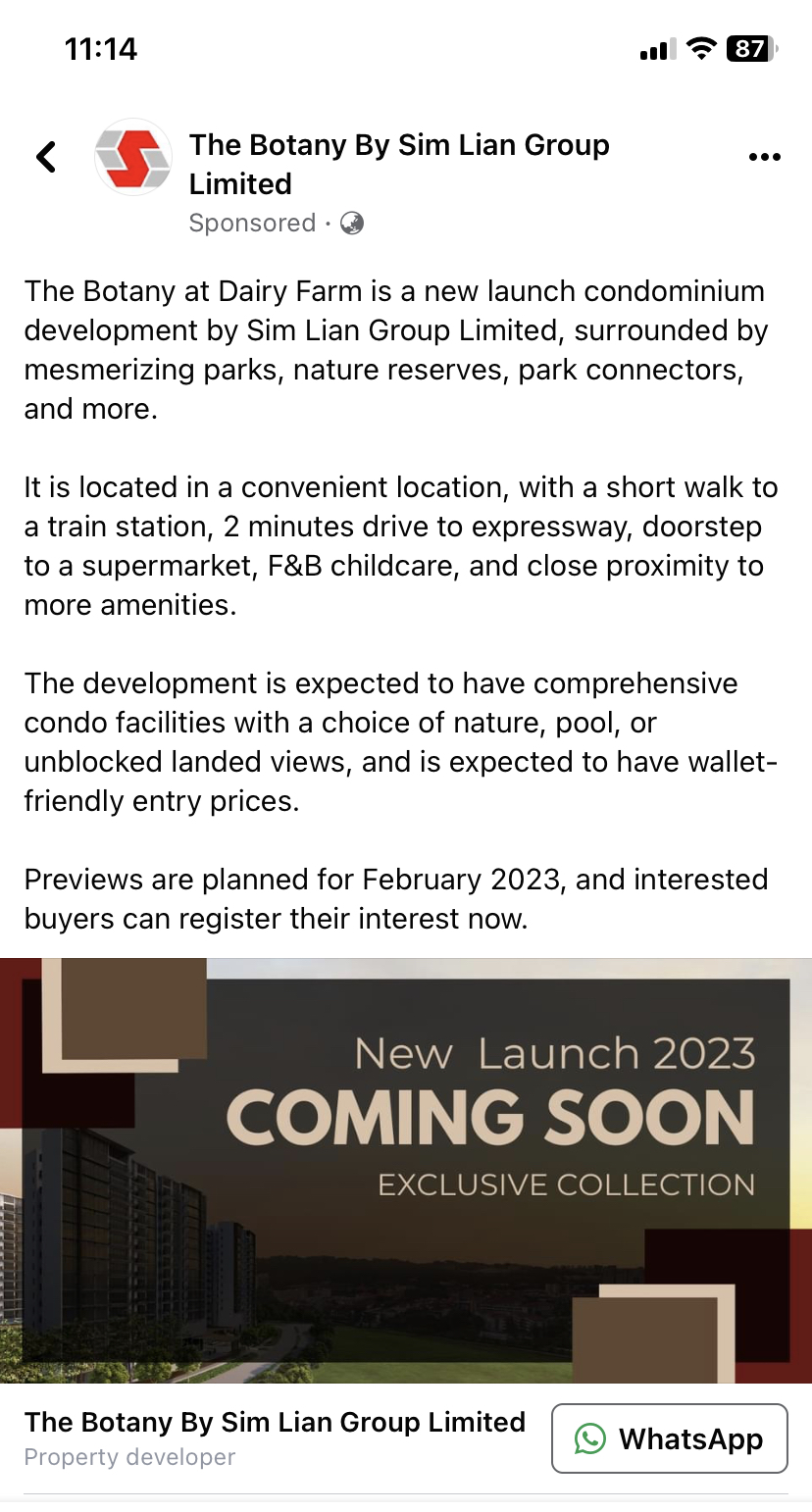812x1512 pixels.
Task: Open the Coming Soon ad image
Action: click(x=406, y=1171)
